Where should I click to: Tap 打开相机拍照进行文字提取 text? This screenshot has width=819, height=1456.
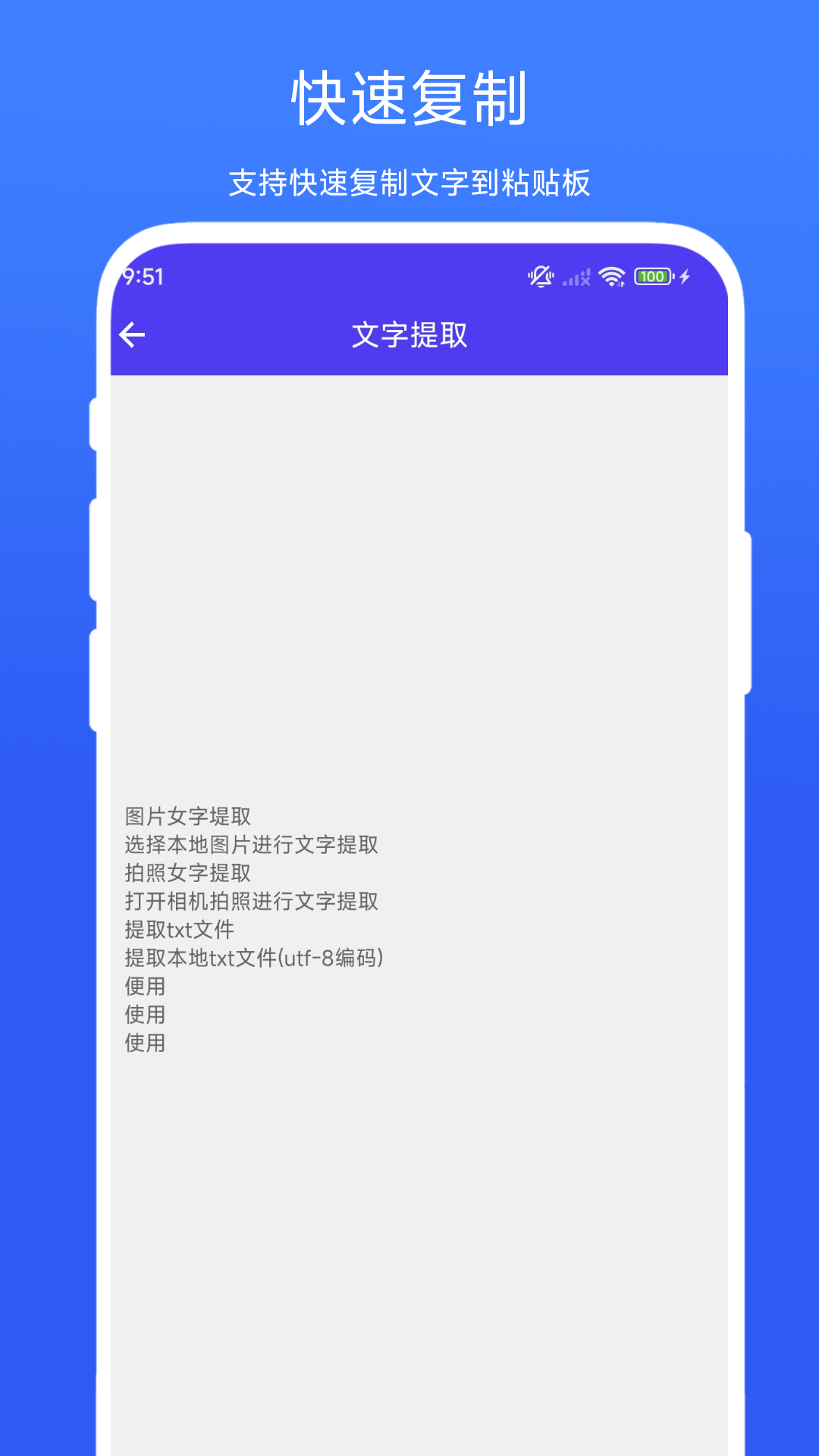pos(253,902)
